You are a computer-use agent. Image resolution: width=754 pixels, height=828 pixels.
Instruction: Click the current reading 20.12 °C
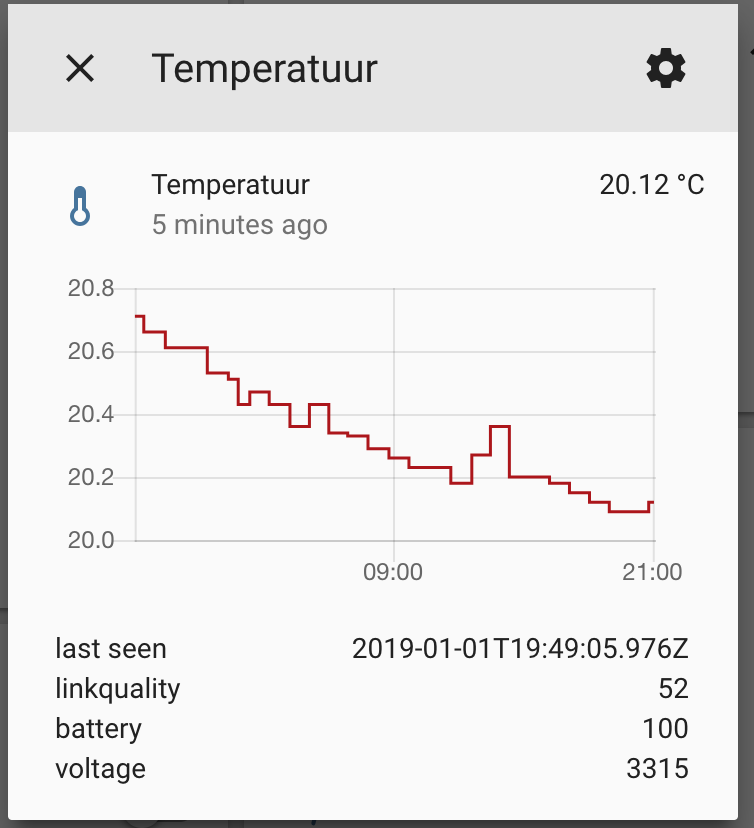point(653,184)
